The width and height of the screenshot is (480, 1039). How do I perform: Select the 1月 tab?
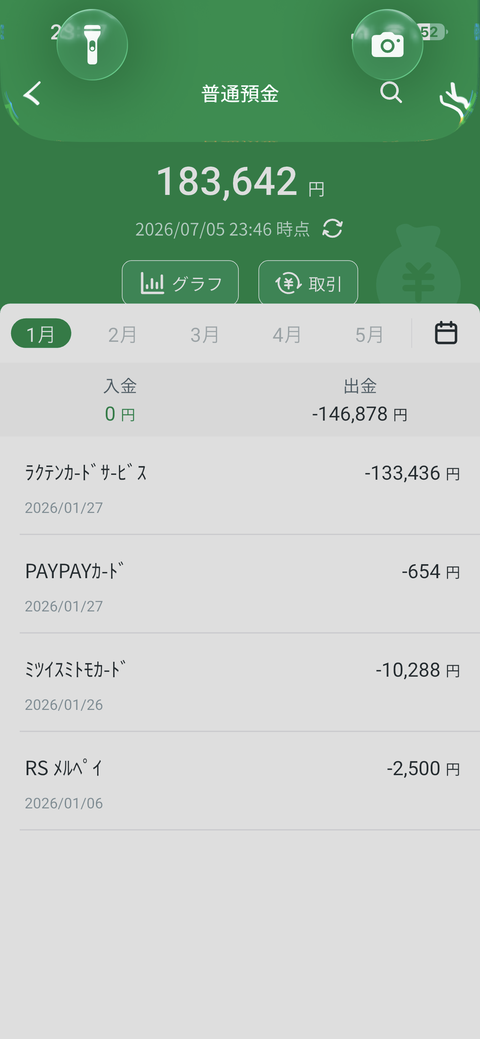[x=41, y=333]
